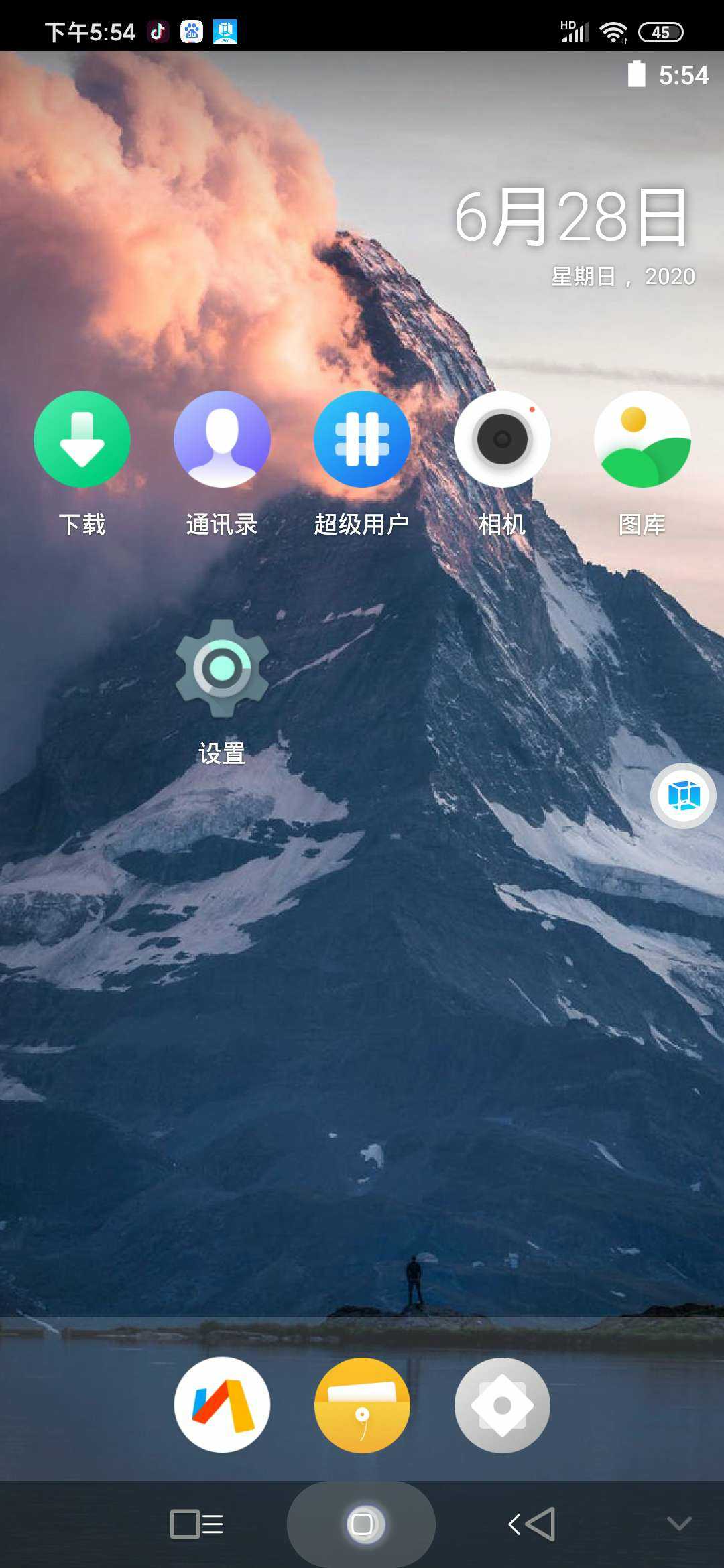Open the 通讯录 (Contacts) app
Screen dimensions: 724x1568
click(x=222, y=440)
